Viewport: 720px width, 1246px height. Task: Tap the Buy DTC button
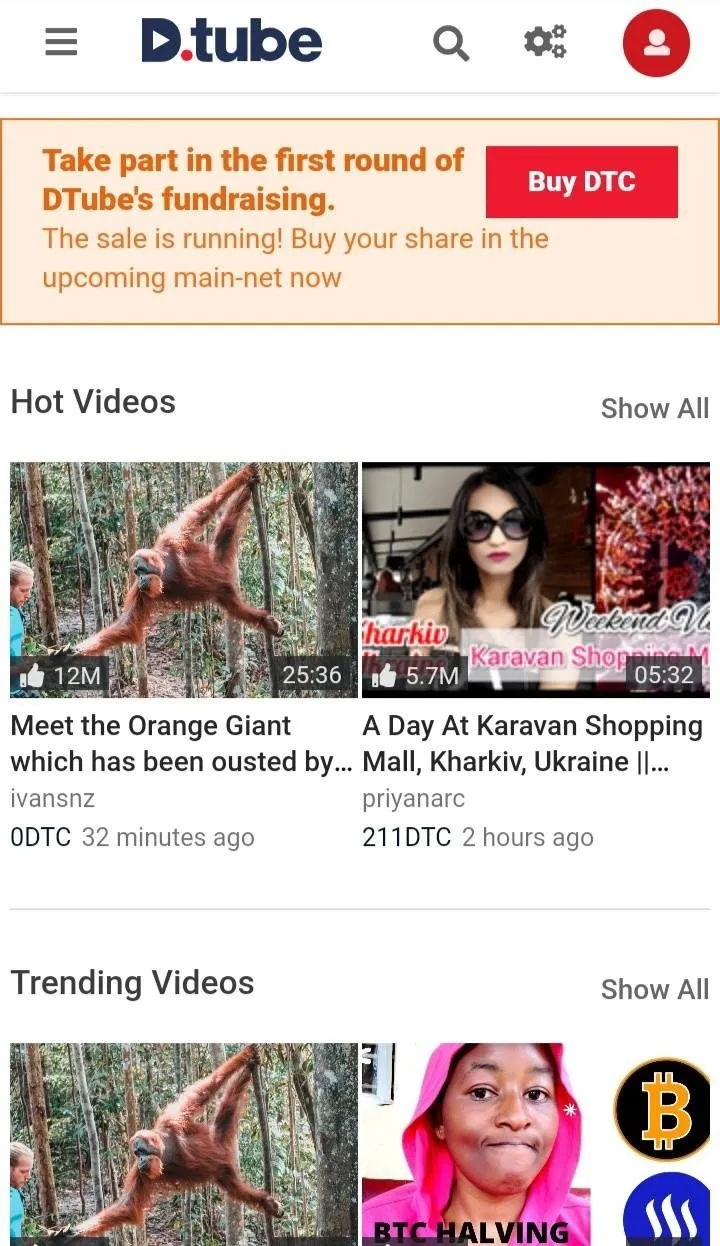click(581, 182)
